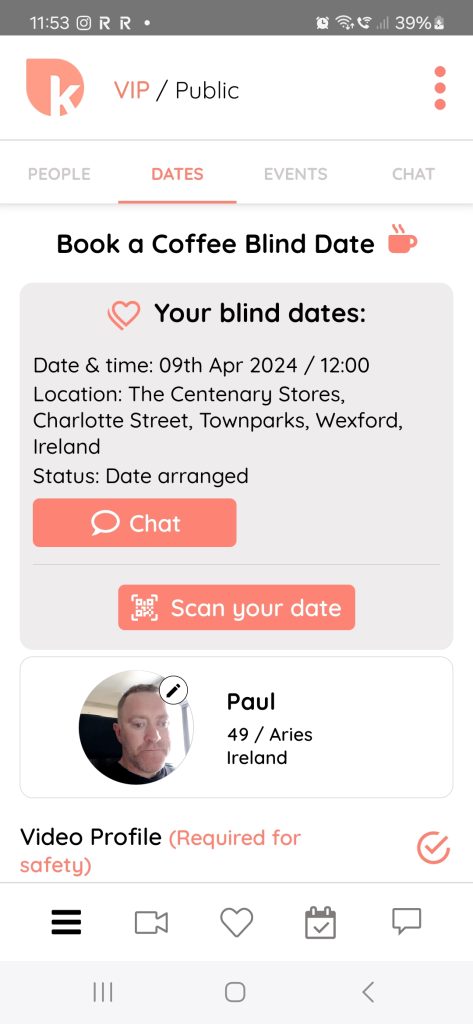
Task: Open the hamburger menu in bottom bar
Action: tap(66, 922)
